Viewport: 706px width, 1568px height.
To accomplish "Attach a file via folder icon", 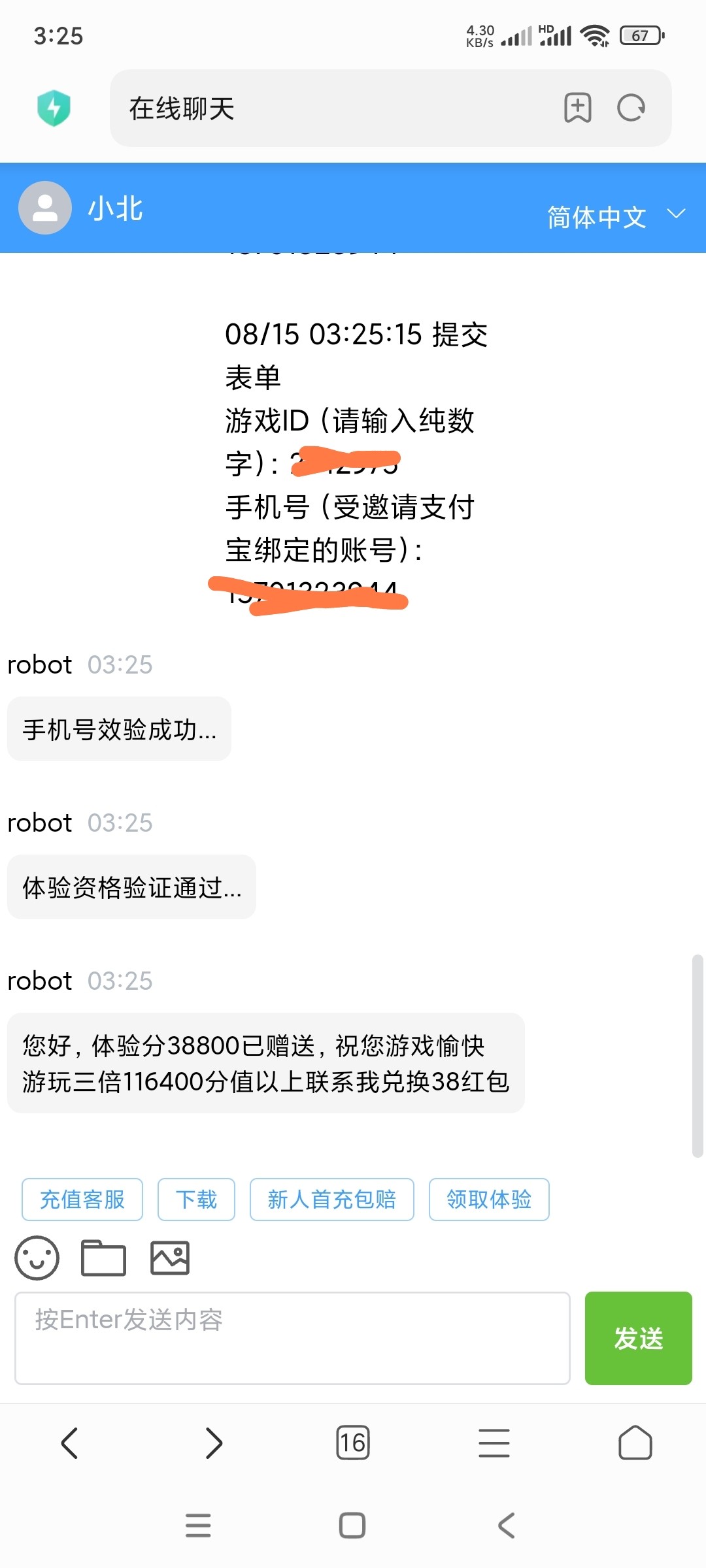I will [103, 1258].
